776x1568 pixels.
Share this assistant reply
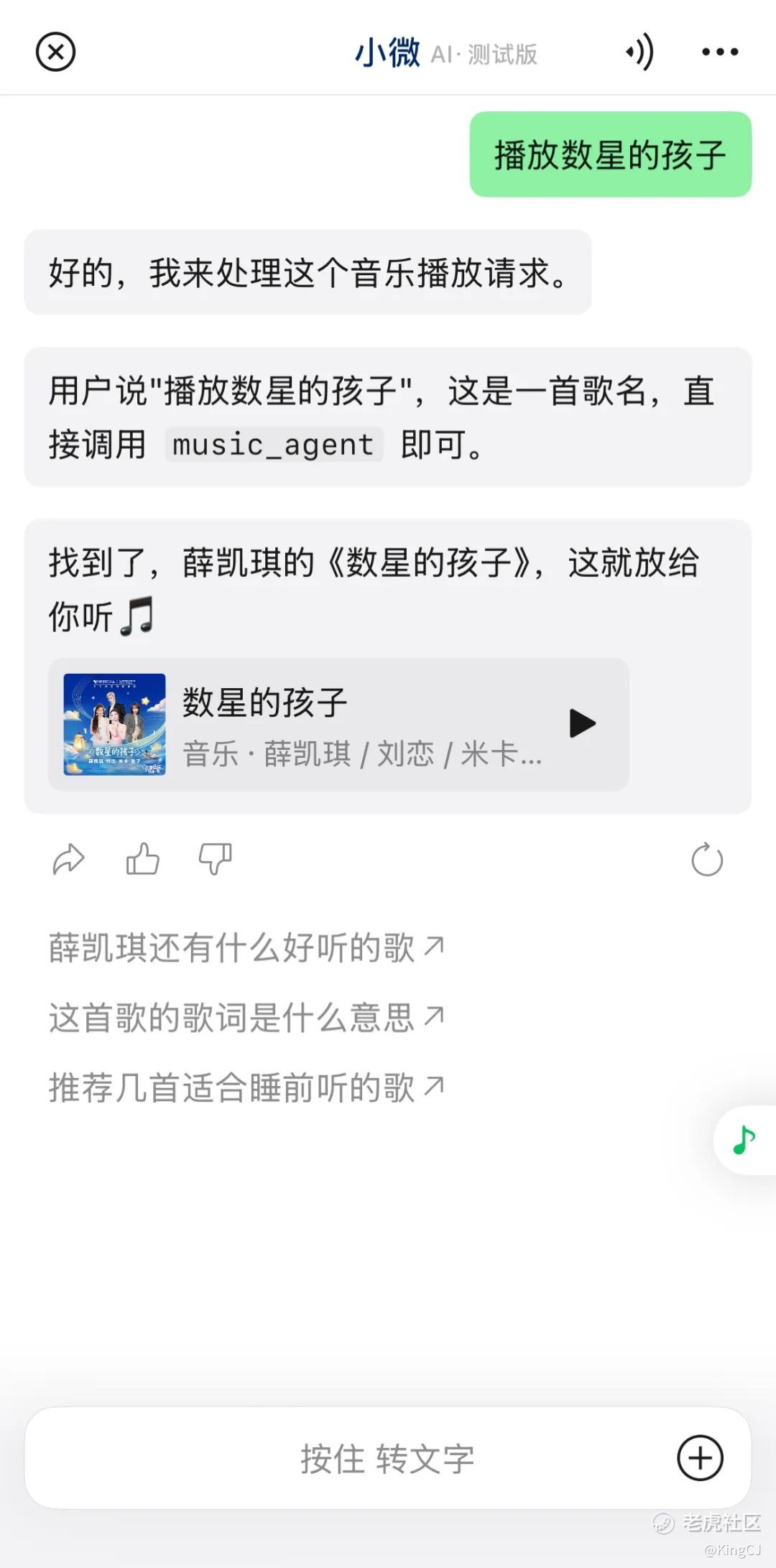(x=68, y=859)
